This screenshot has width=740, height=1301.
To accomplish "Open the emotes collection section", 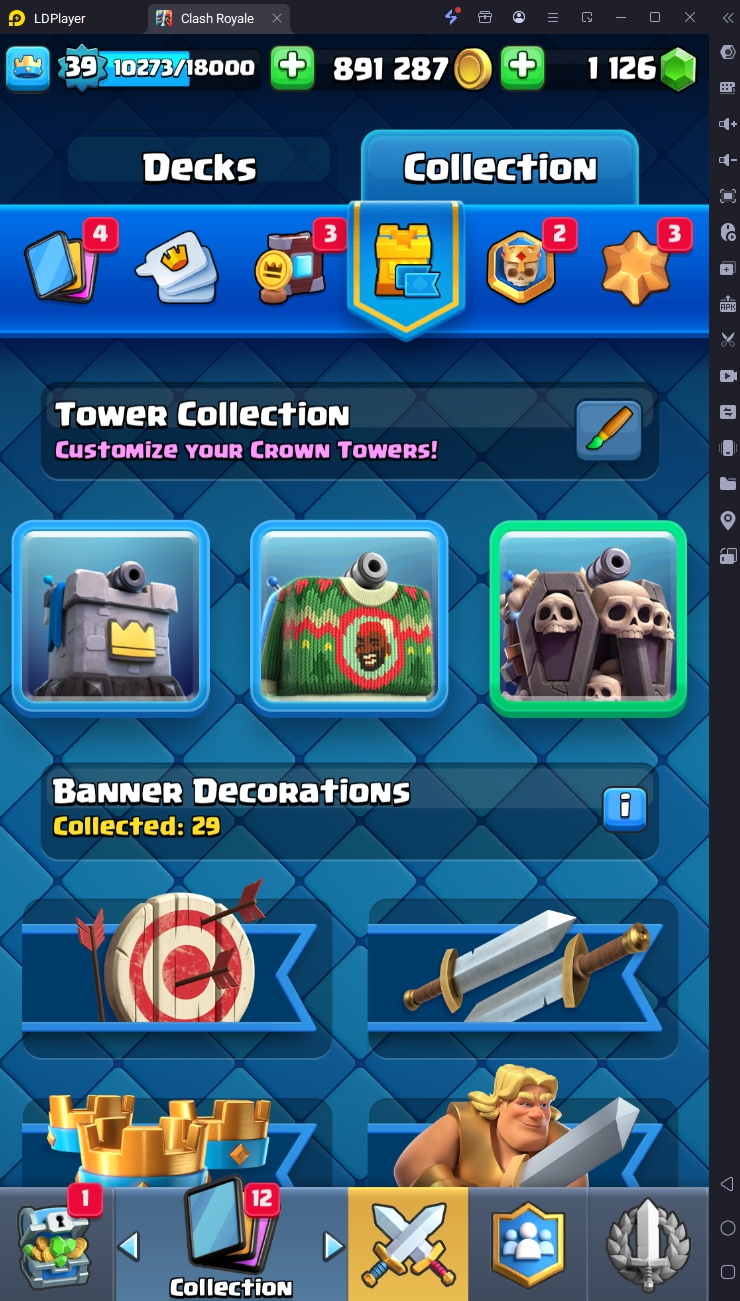I will (x=180, y=267).
